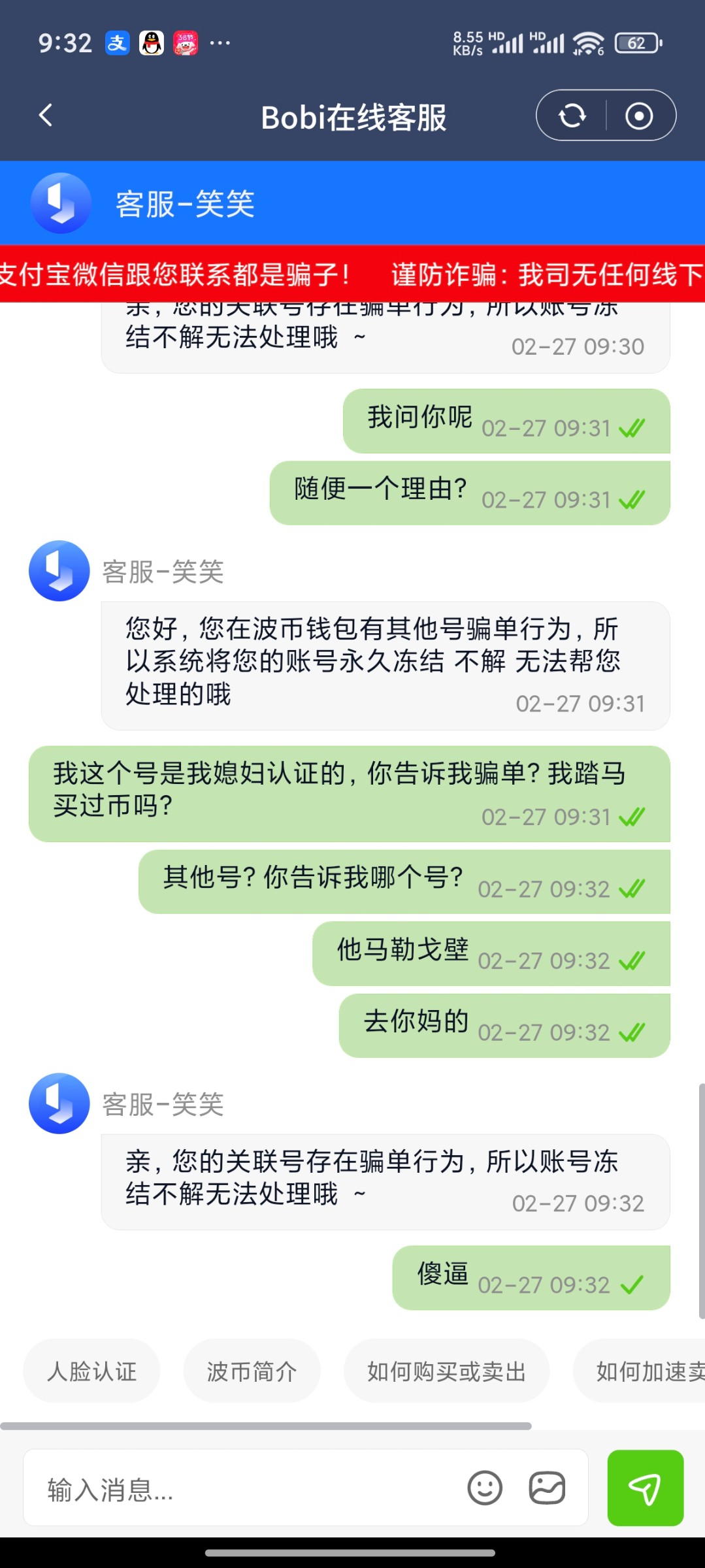Tap the 如何加速卖 chip
This screenshot has height=1568, width=705.
(639, 1371)
